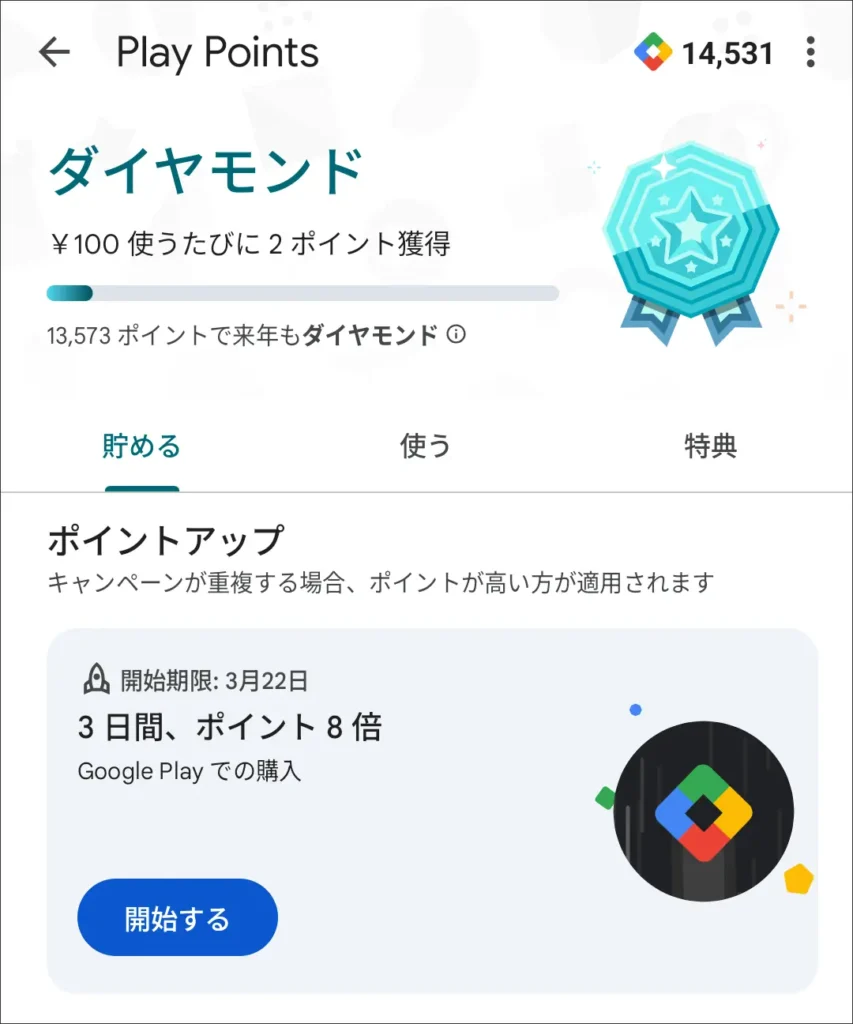
Task: Switch to the 特典 tab
Action: point(711,446)
